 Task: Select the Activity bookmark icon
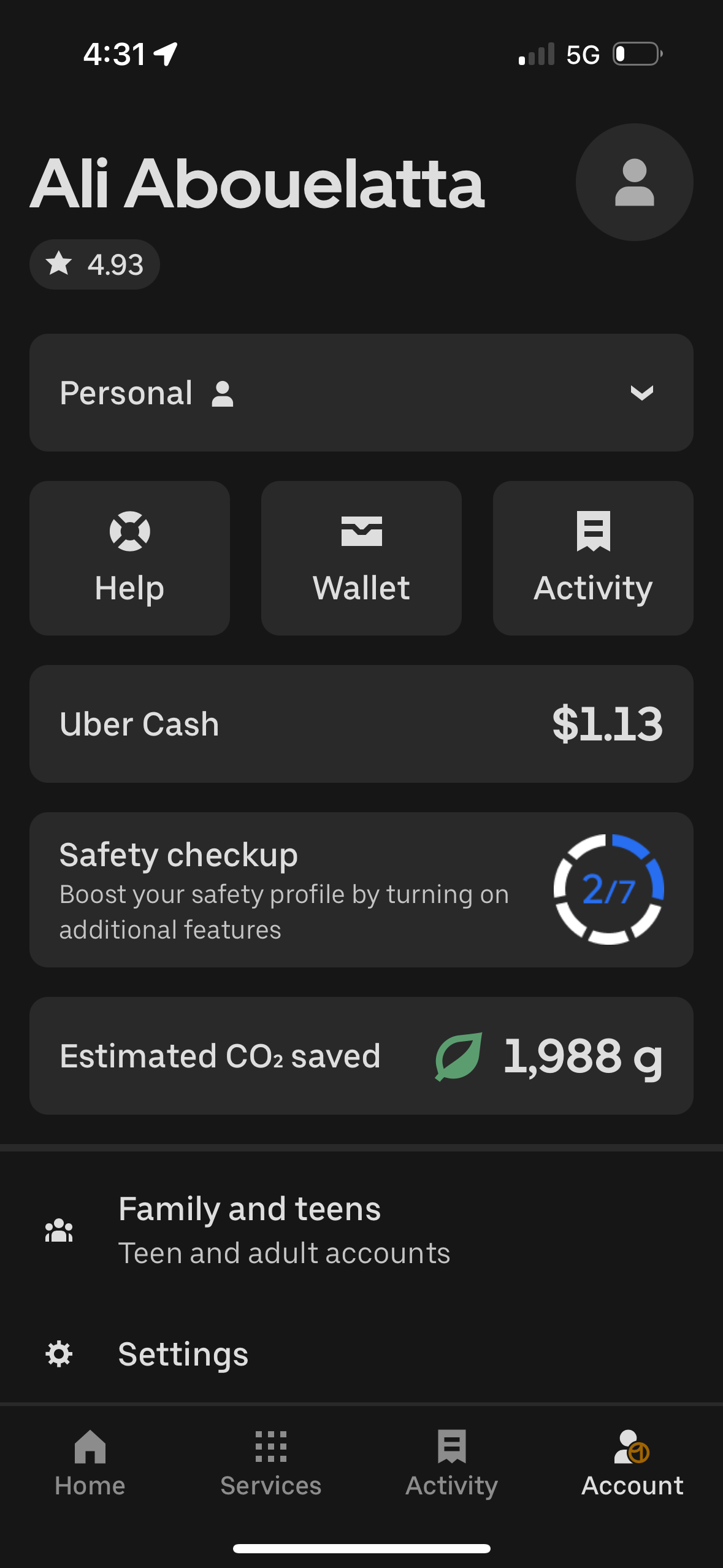pos(592,555)
